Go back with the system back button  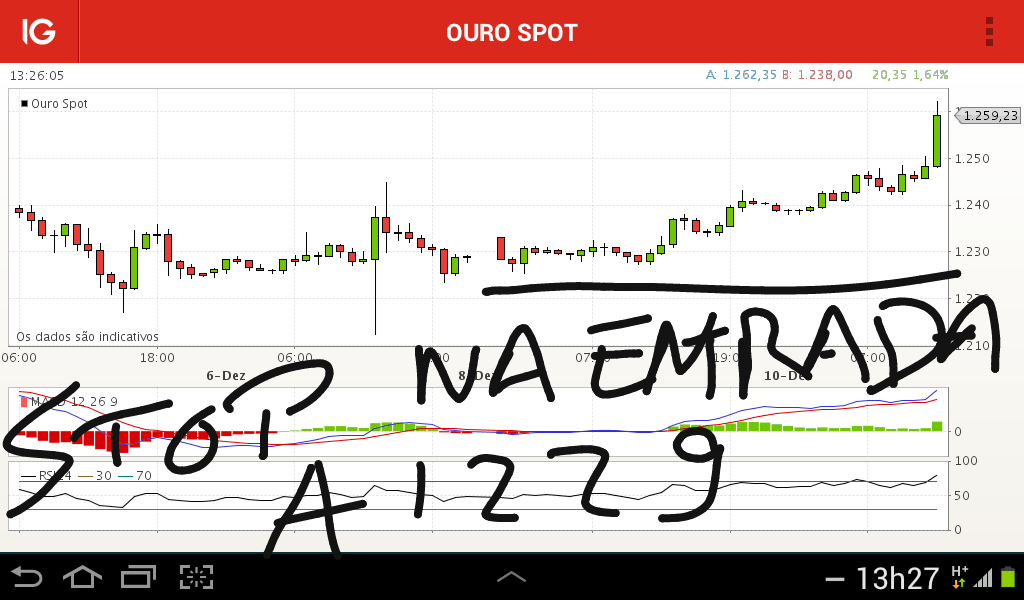click(27, 577)
